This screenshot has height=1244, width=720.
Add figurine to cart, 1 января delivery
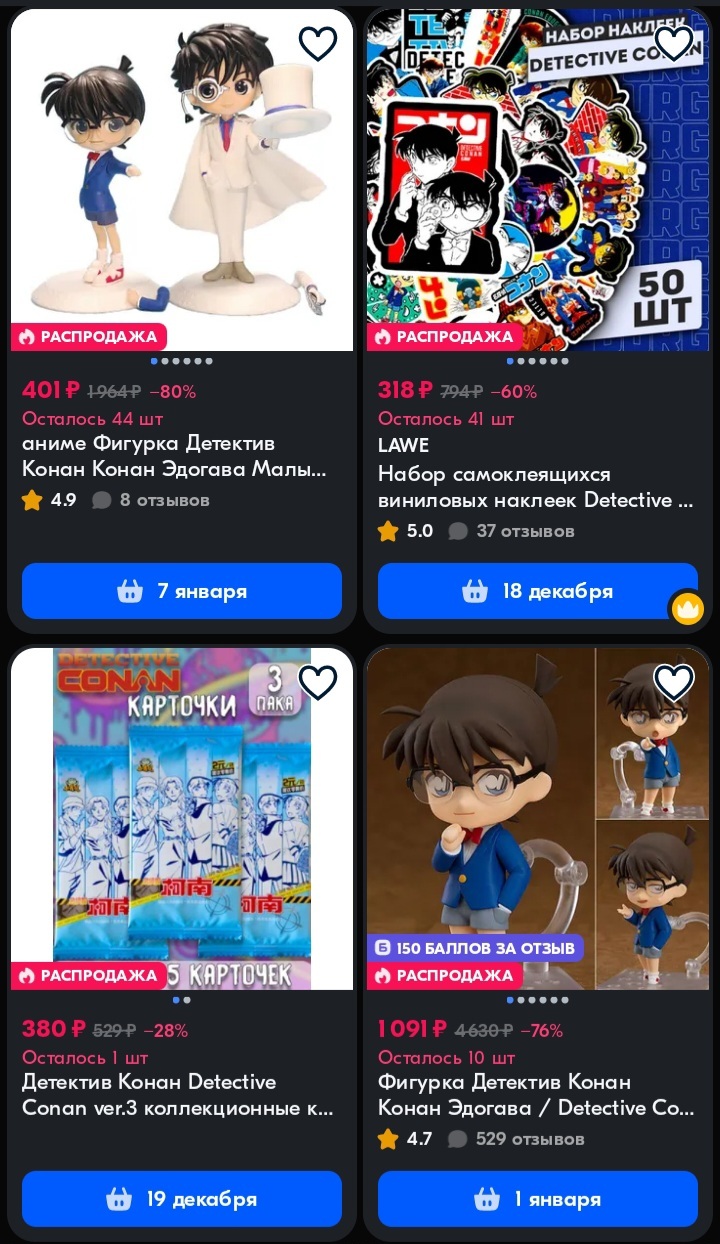[x=537, y=1199]
